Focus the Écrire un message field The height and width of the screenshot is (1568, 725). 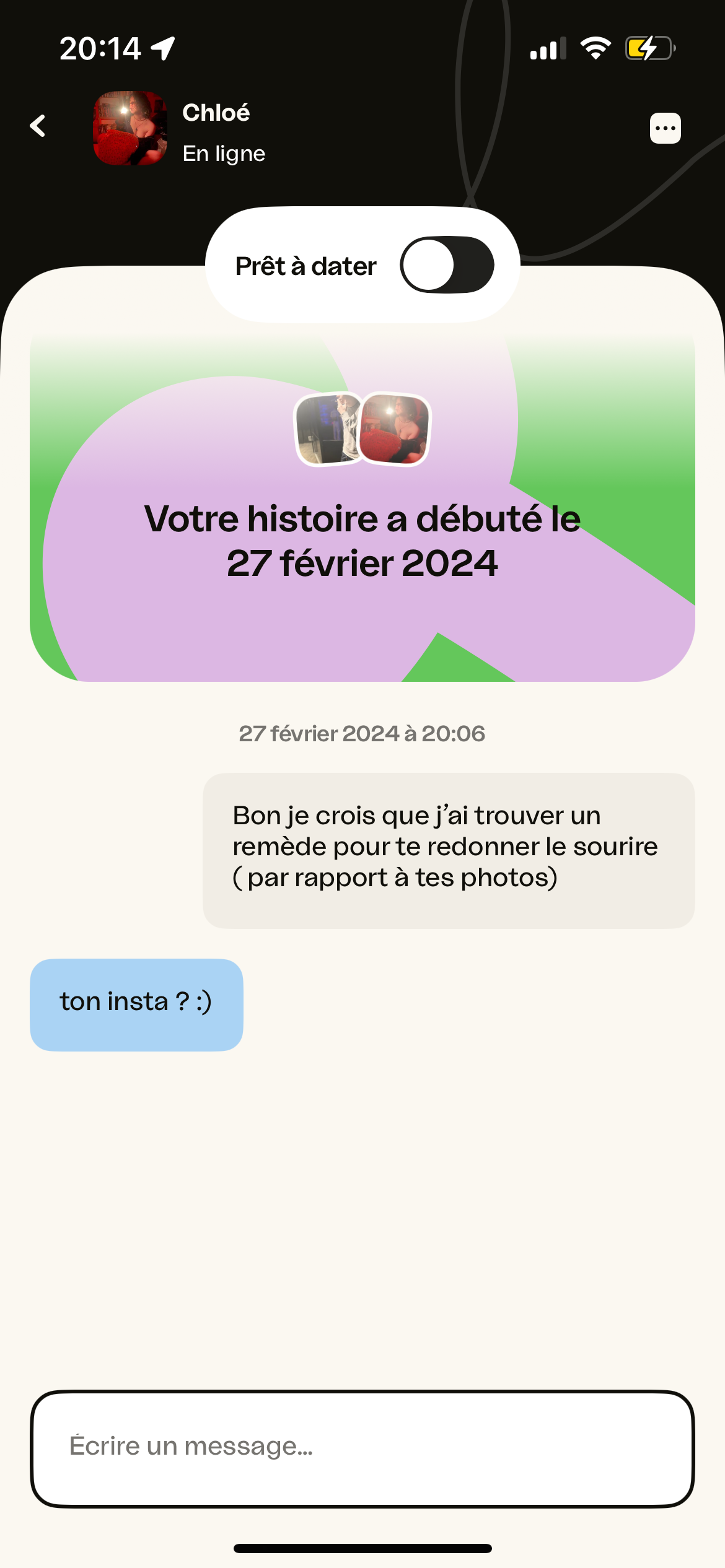pos(362,1448)
